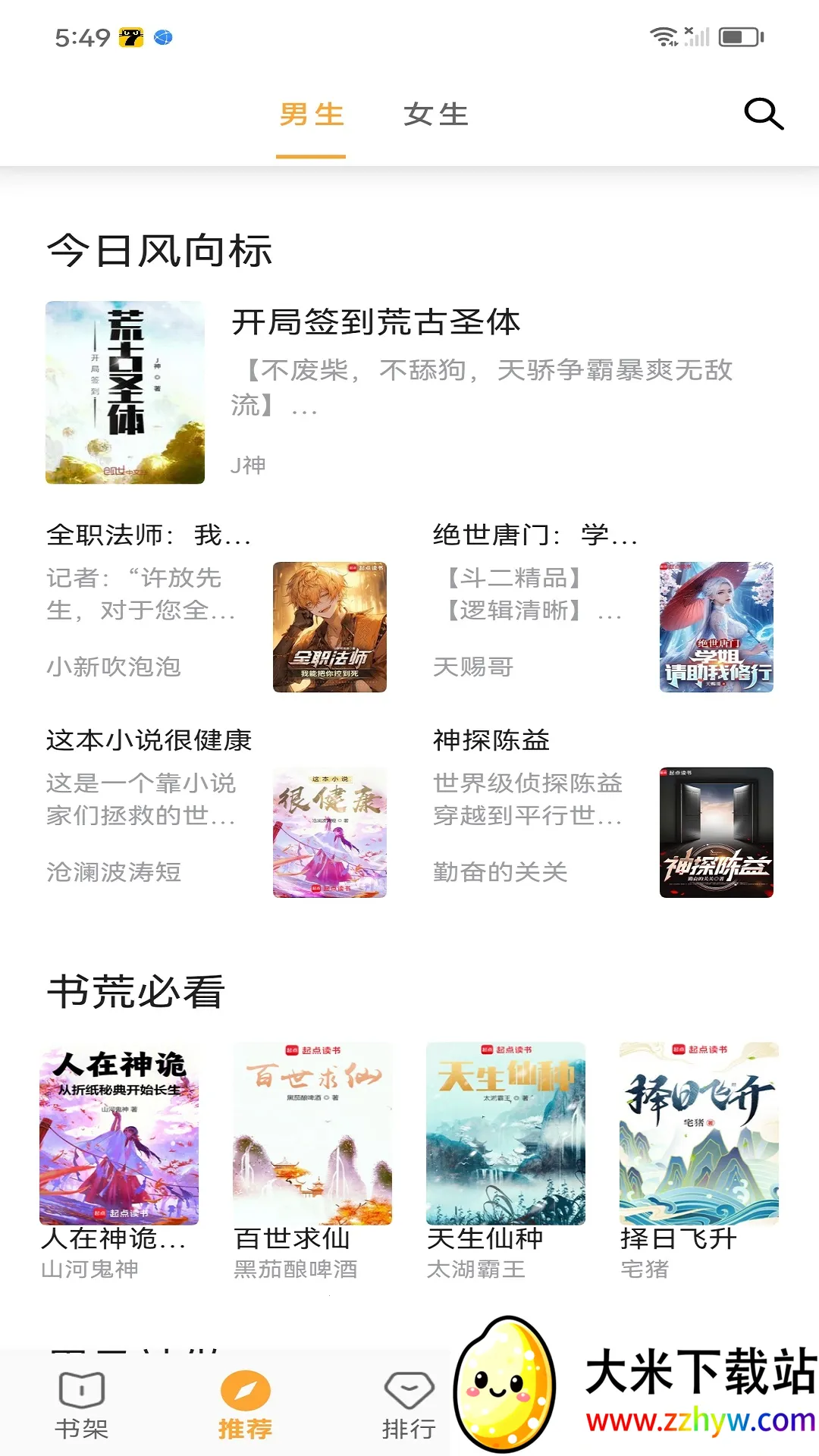Tap the 绝世唐门 cover image
This screenshot has height=1456, width=819.
tap(716, 626)
